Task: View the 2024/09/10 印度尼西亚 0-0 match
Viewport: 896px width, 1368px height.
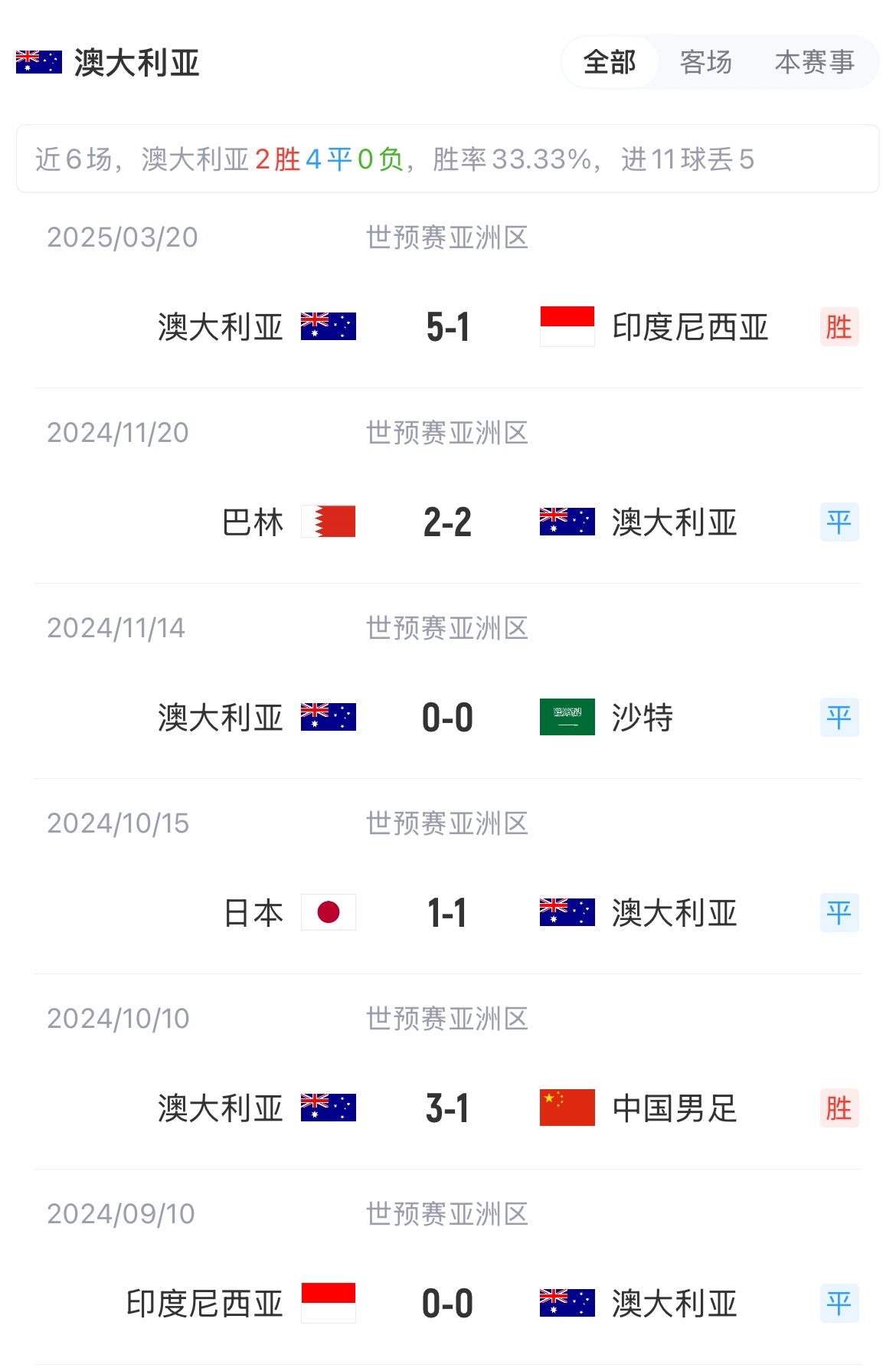Action: click(x=448, y=1303)
